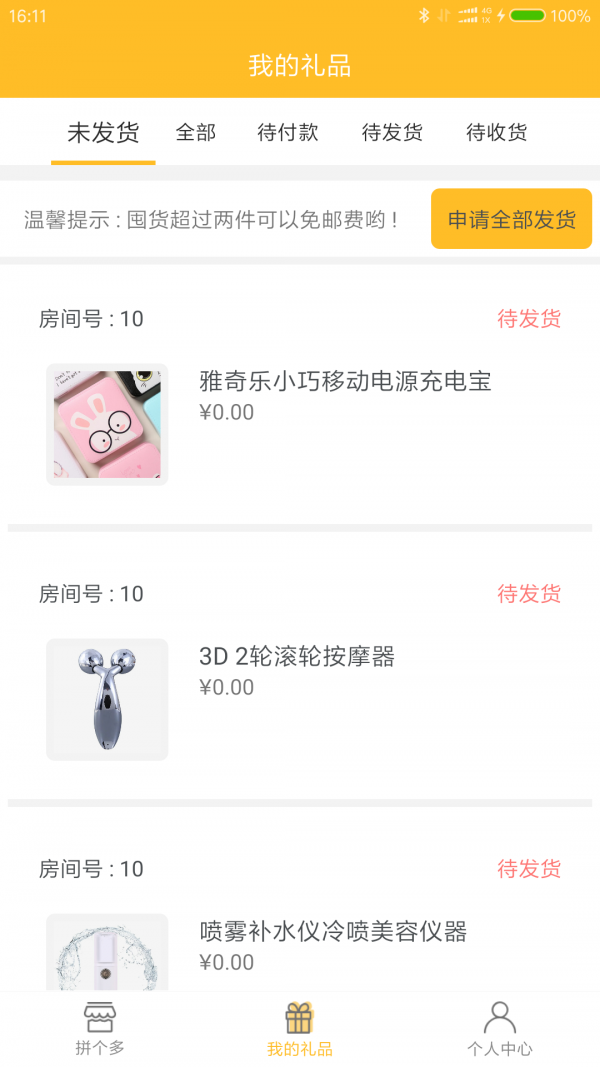This screenshot has height=1067, width=600.
Task: Tap the 申请全部发货 button
Action: (511, 219)
